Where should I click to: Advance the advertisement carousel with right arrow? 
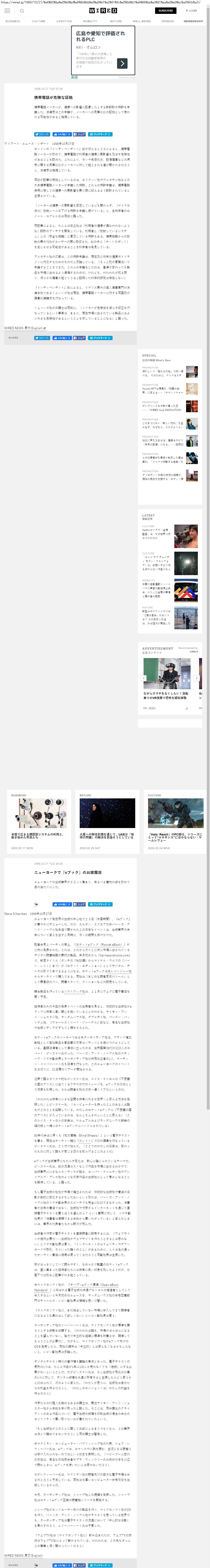pyautogui.click(x=197, y=678)
